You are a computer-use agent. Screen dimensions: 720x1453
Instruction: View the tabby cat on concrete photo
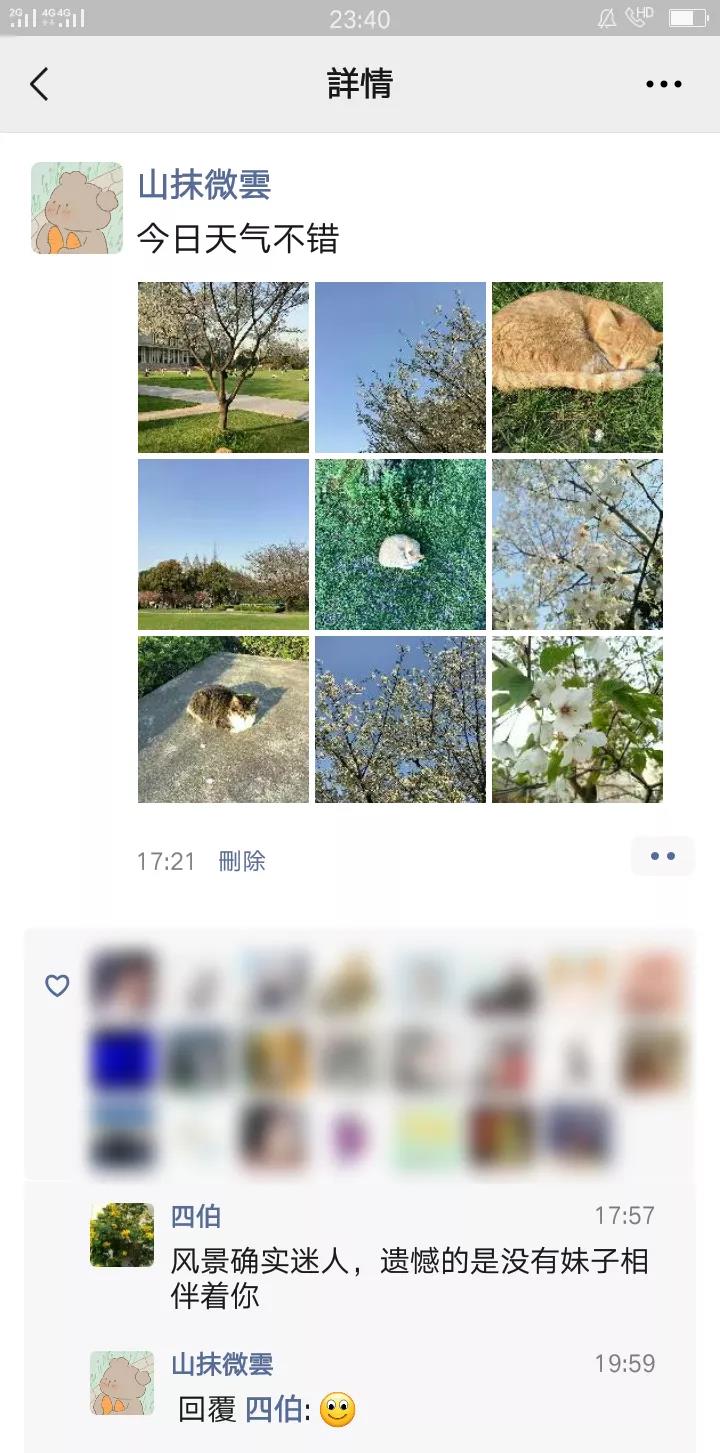tap(223, 720)
